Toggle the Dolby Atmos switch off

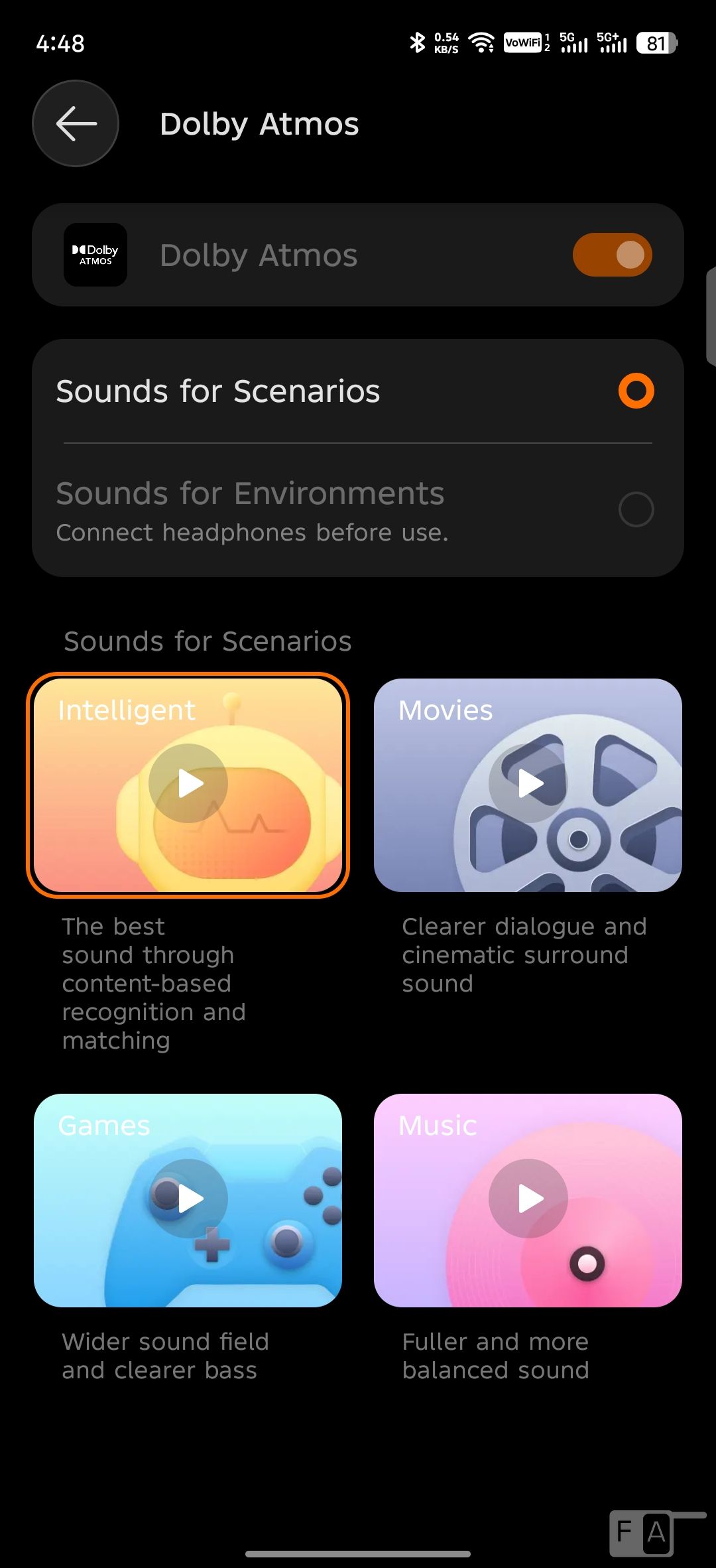coord(612,255)
